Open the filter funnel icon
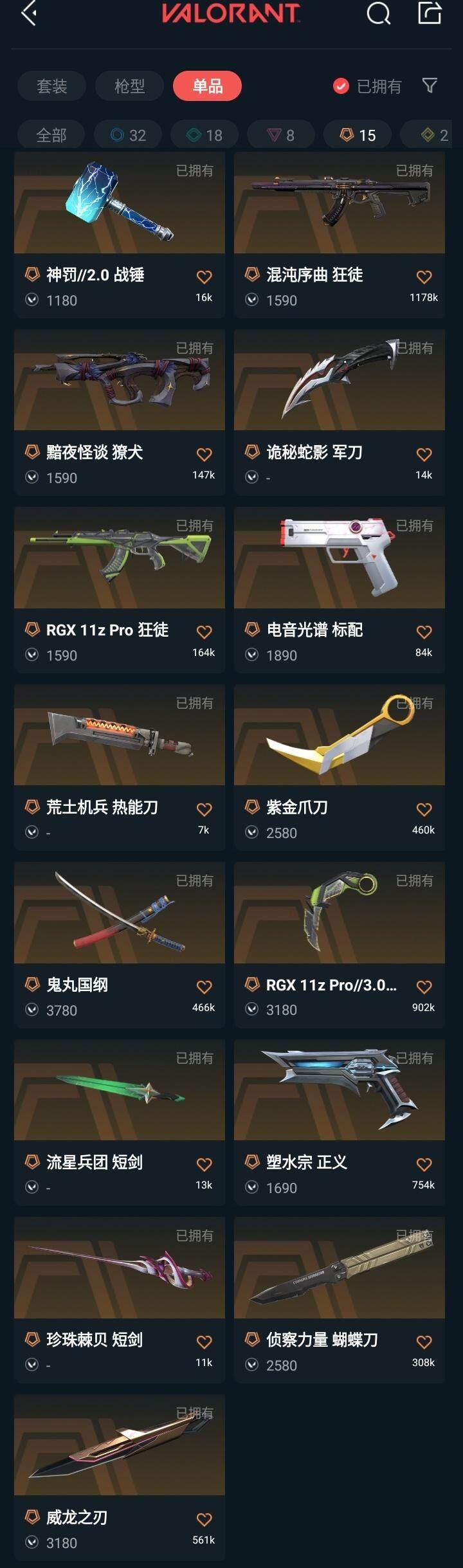Viewport: 463px width, 1568px height. click(x=430, y=86)
